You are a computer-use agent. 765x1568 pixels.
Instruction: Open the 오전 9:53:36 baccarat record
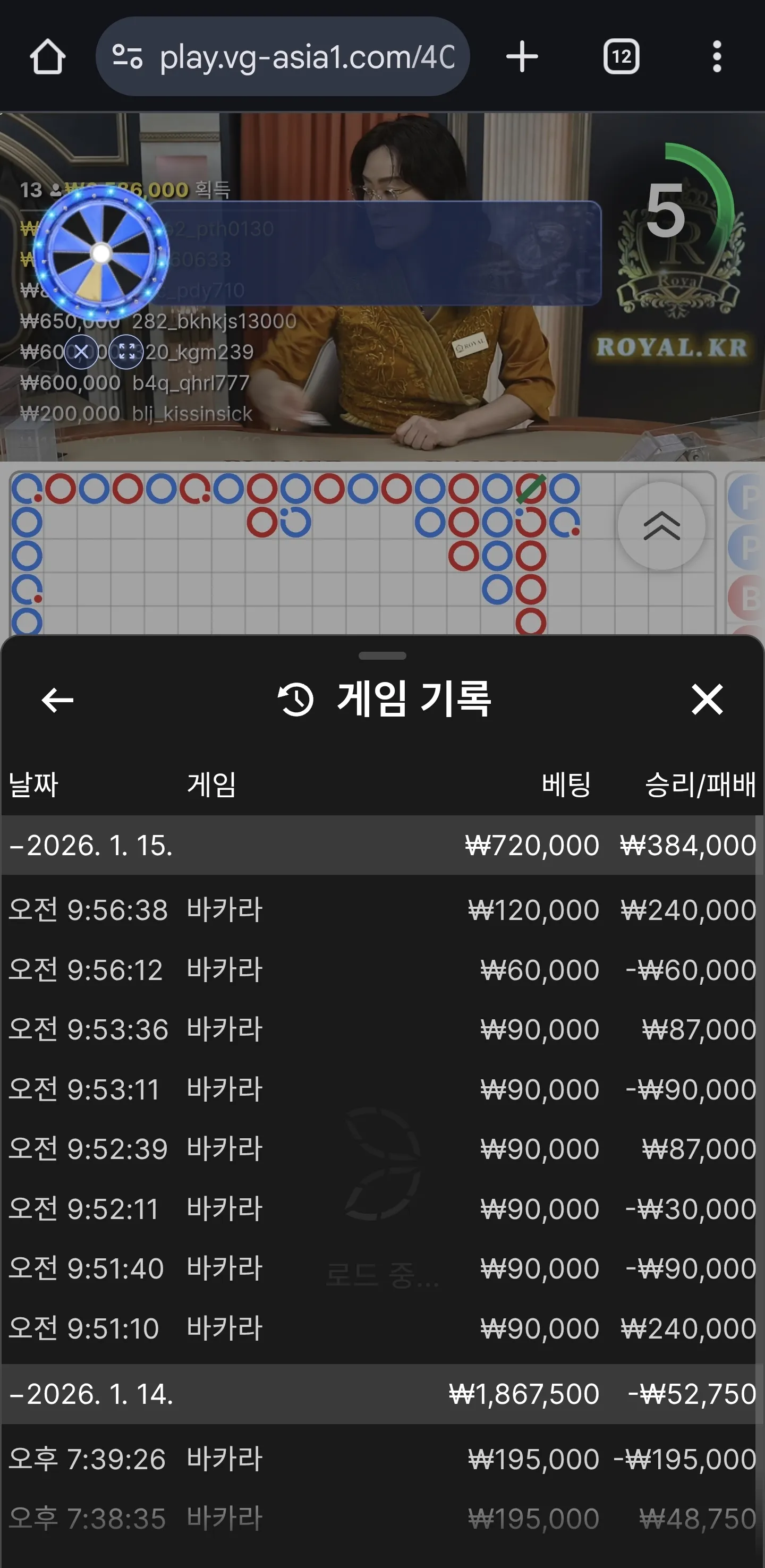(x=382, y=1029)
